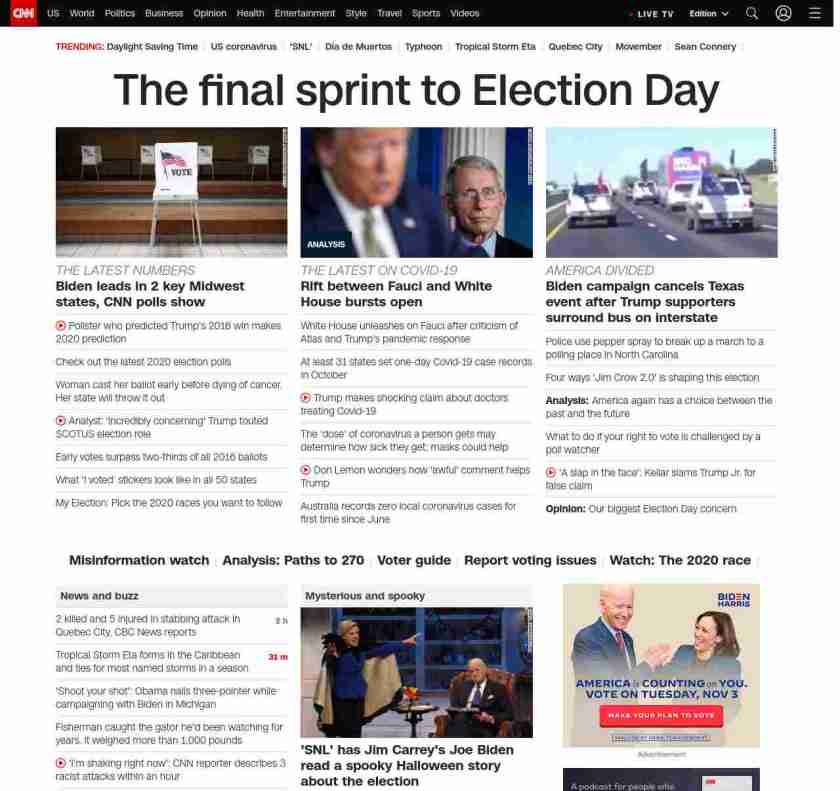Read the Quebec City stabbing attack story
Screen dimensions: 840x791
point(148,625)
